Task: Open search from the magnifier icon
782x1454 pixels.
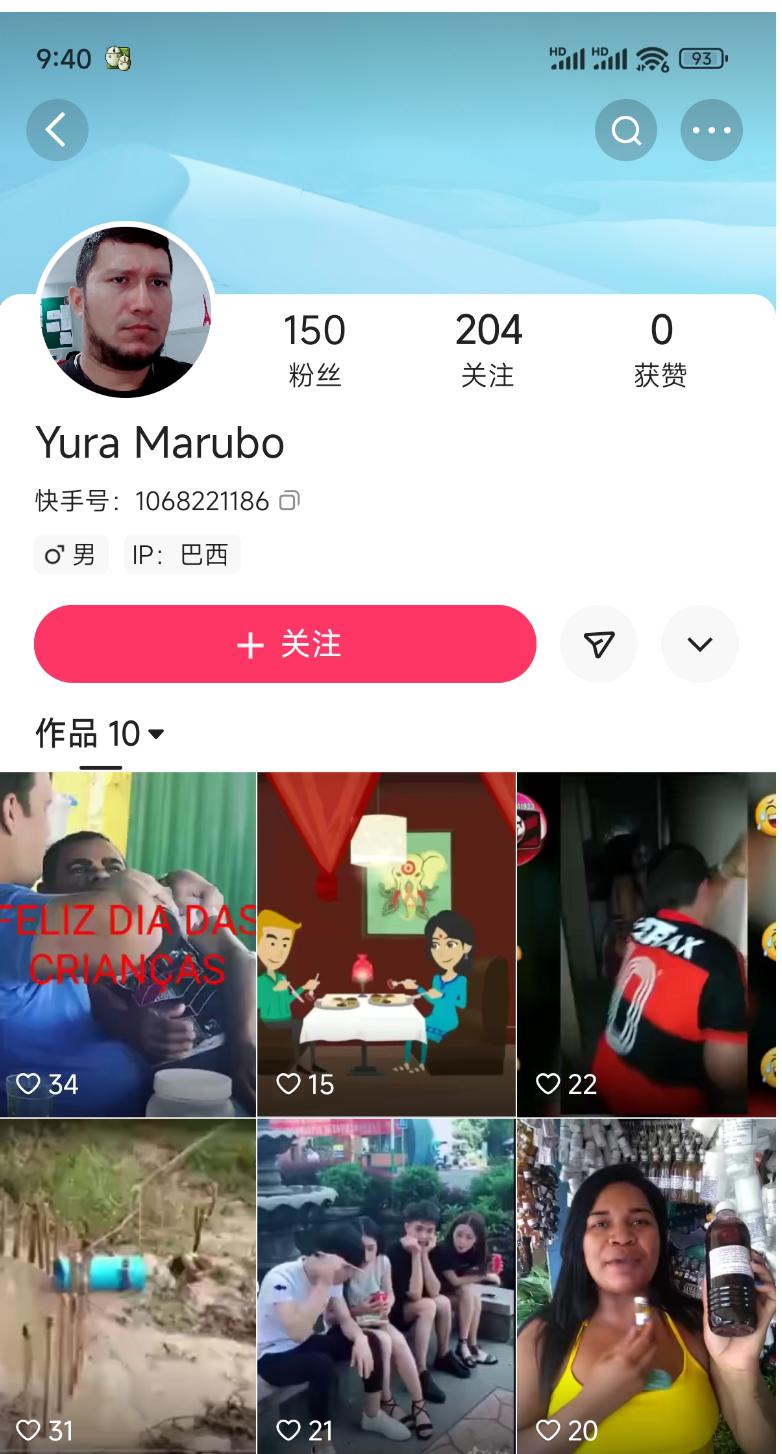Action: coord(626,130)
